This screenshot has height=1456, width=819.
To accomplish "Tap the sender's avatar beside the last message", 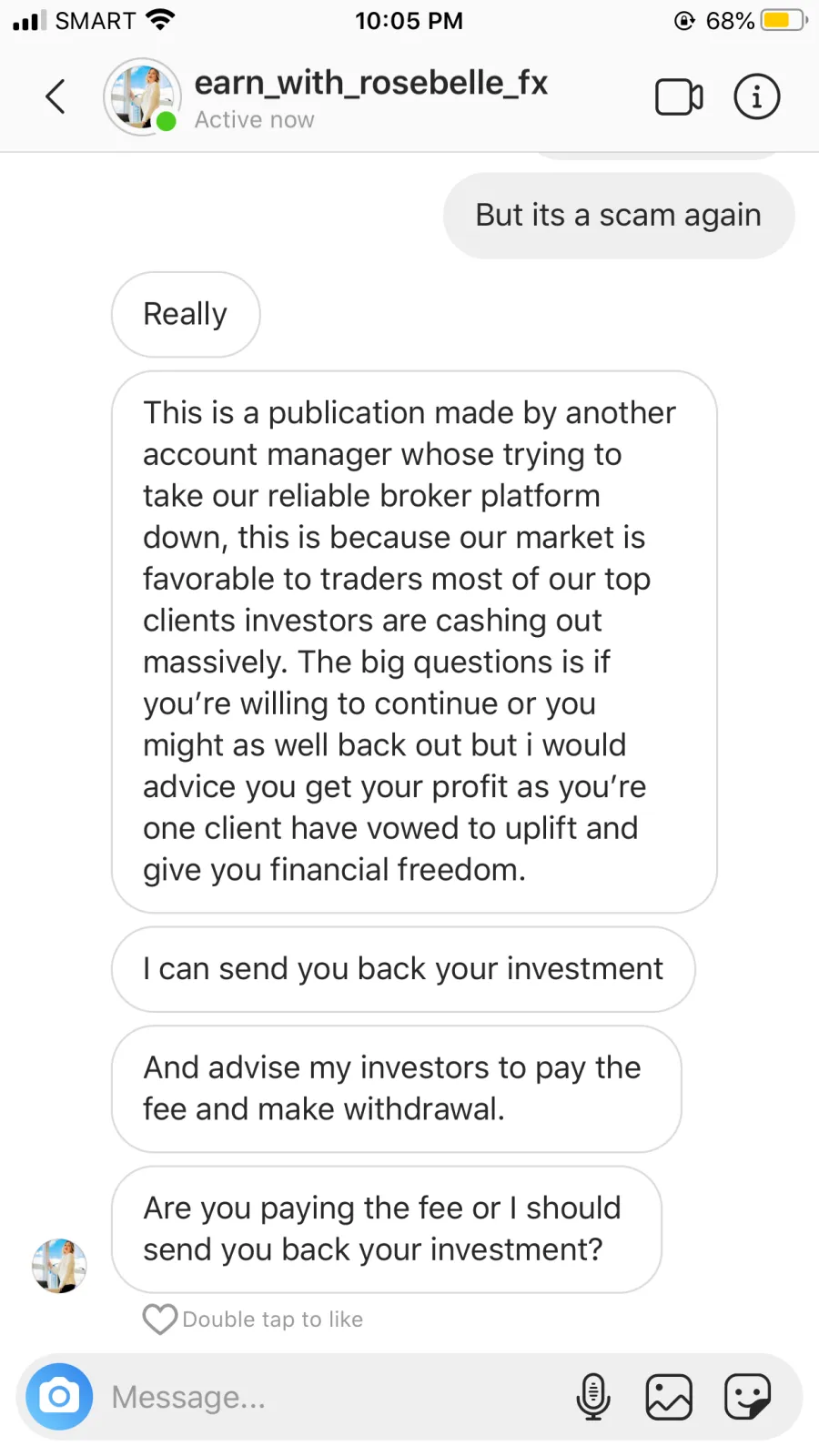I will pyautogui.click(x=59, y=1265).
